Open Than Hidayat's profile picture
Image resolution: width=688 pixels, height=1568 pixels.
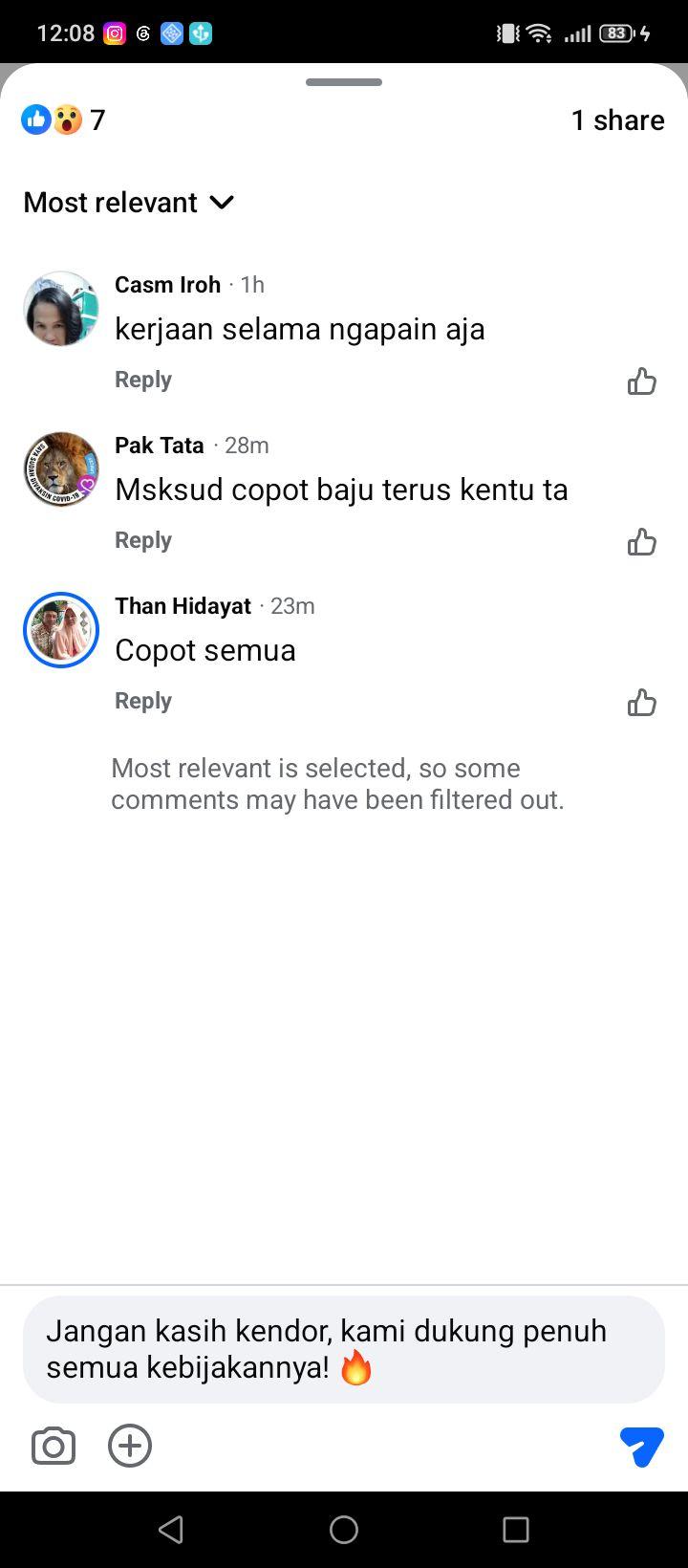point(61,629)
